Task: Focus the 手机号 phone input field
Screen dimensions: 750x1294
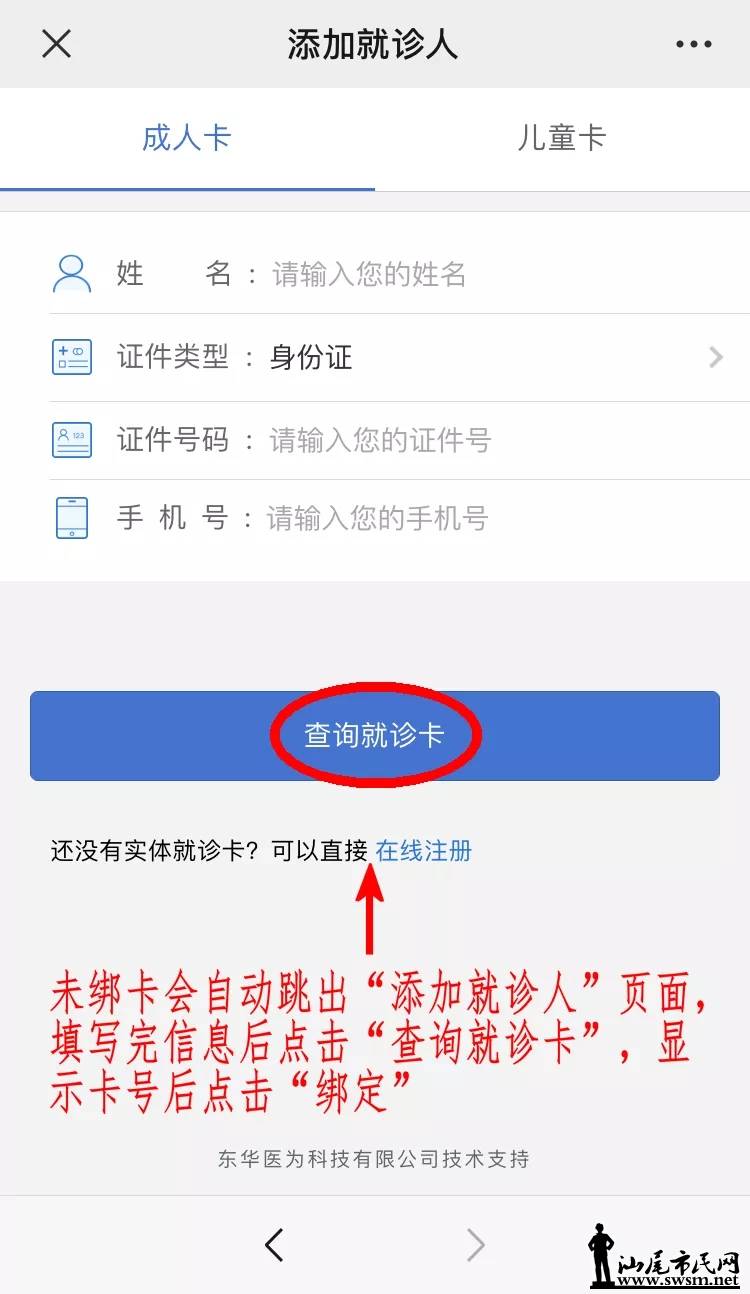Action: click(x=450, y=518)
